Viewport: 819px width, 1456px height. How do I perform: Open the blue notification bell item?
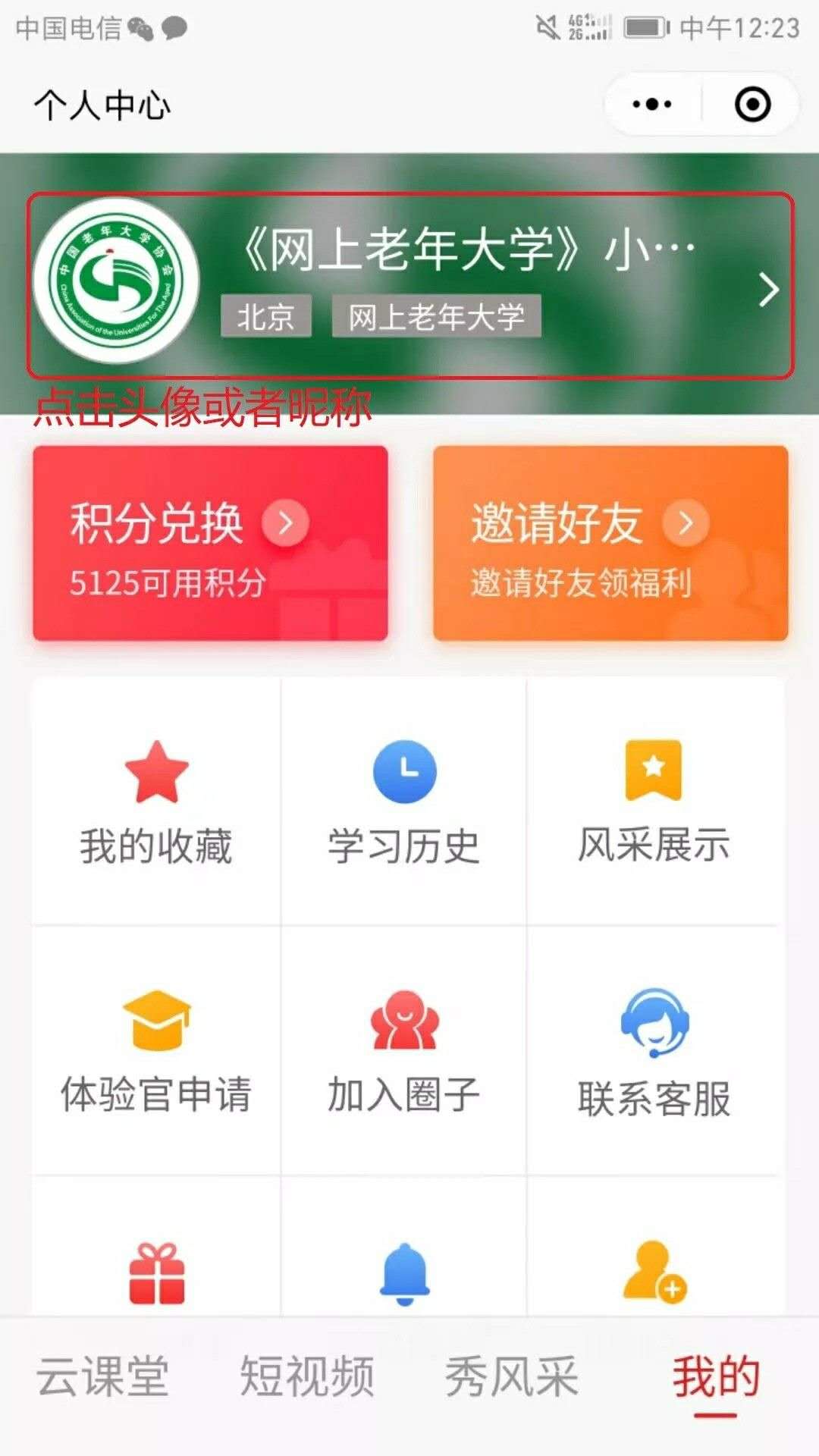click(x=404, y=1274)
